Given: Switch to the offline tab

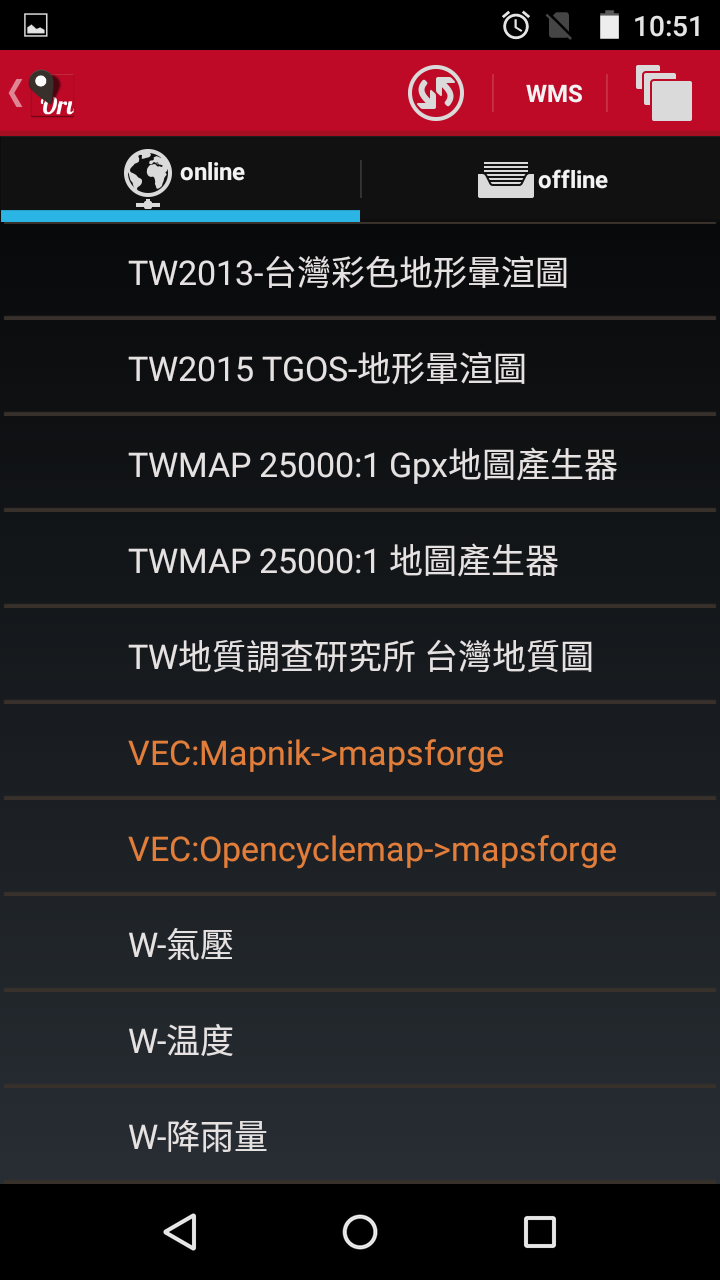Looking at the screenshot, I should click(x=541, y=180).
